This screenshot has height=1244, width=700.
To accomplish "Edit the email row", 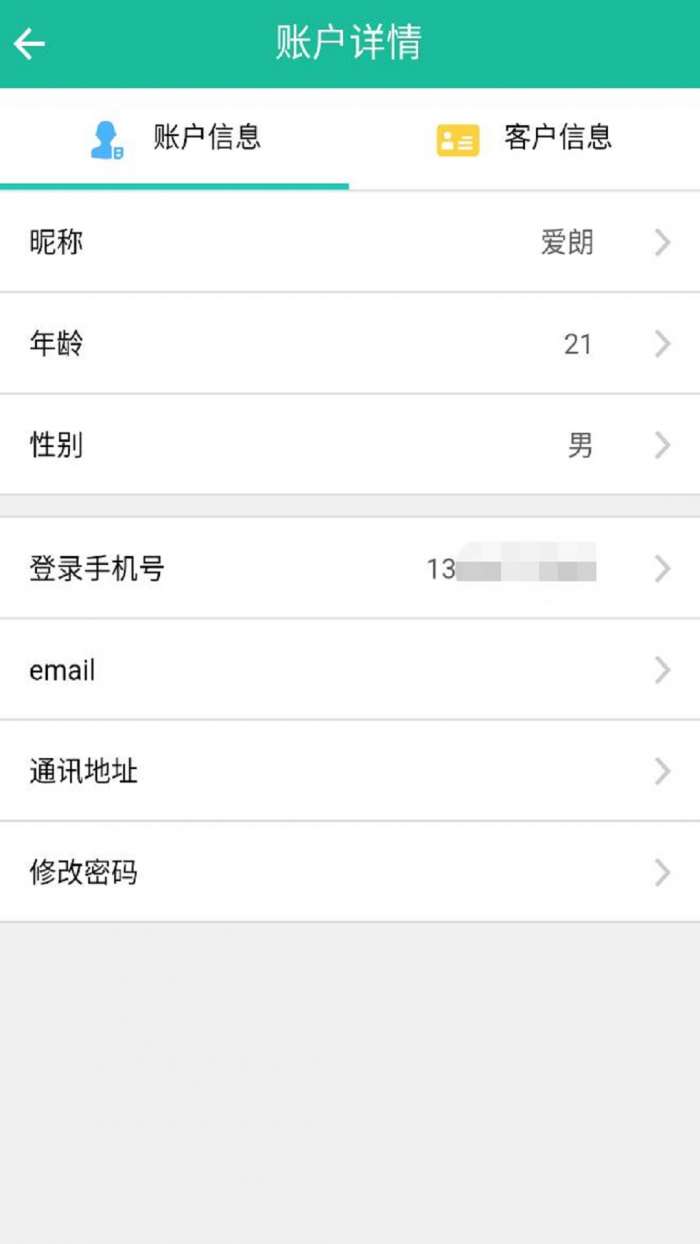I will click(x=350, y=670).
